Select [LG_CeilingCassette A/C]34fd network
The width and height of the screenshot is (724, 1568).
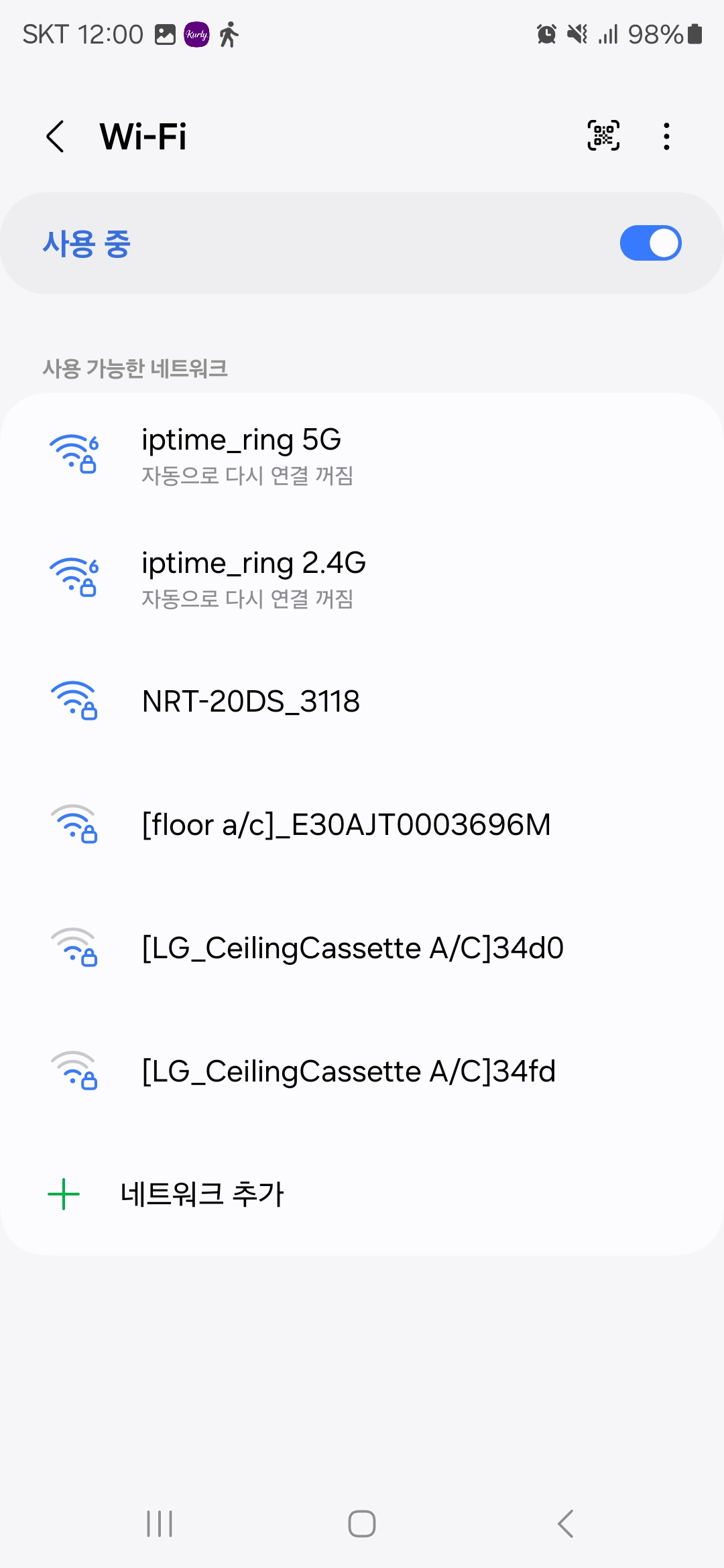[x=362, y=1071]
